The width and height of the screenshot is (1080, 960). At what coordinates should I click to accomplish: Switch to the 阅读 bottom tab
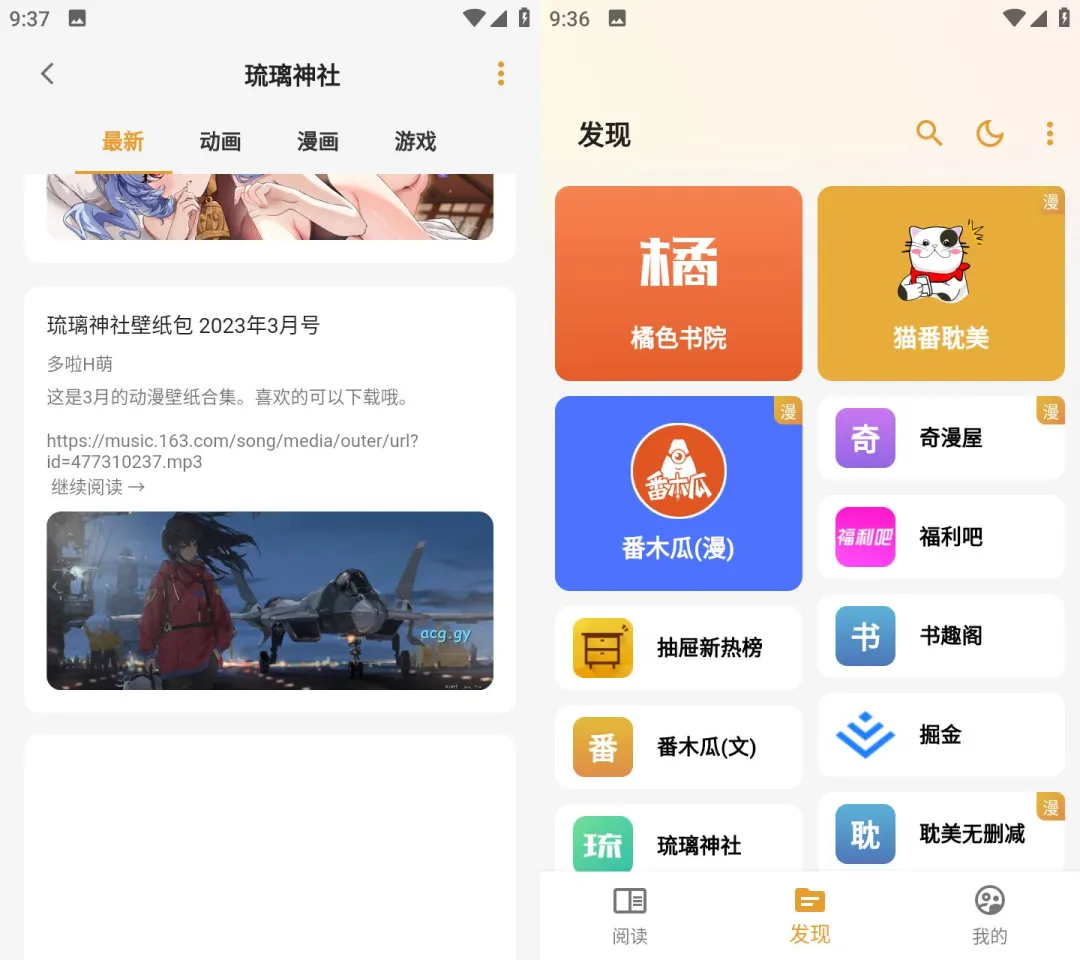pos(630,915)
